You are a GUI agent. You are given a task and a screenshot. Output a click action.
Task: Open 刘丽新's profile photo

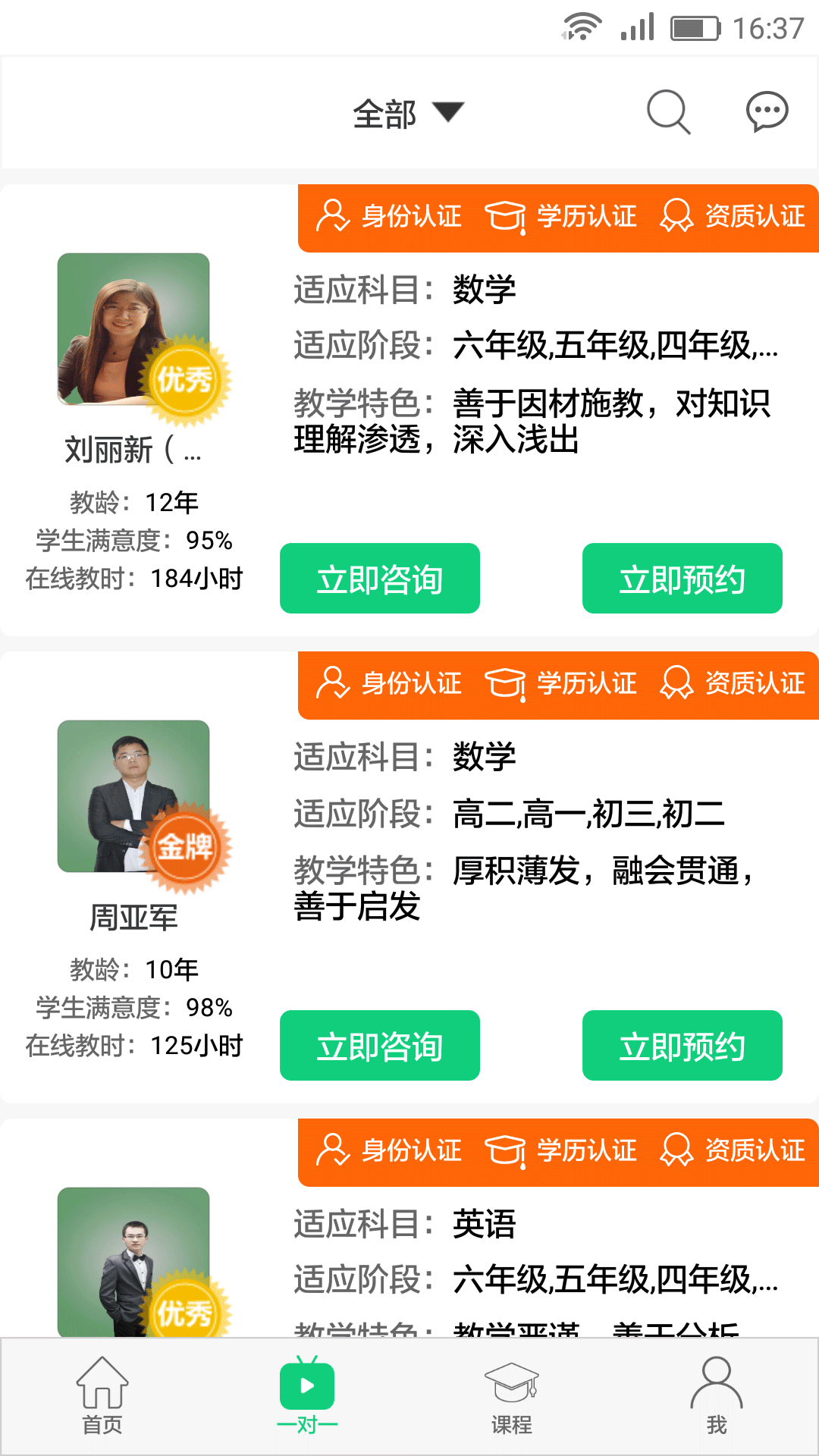133,329
